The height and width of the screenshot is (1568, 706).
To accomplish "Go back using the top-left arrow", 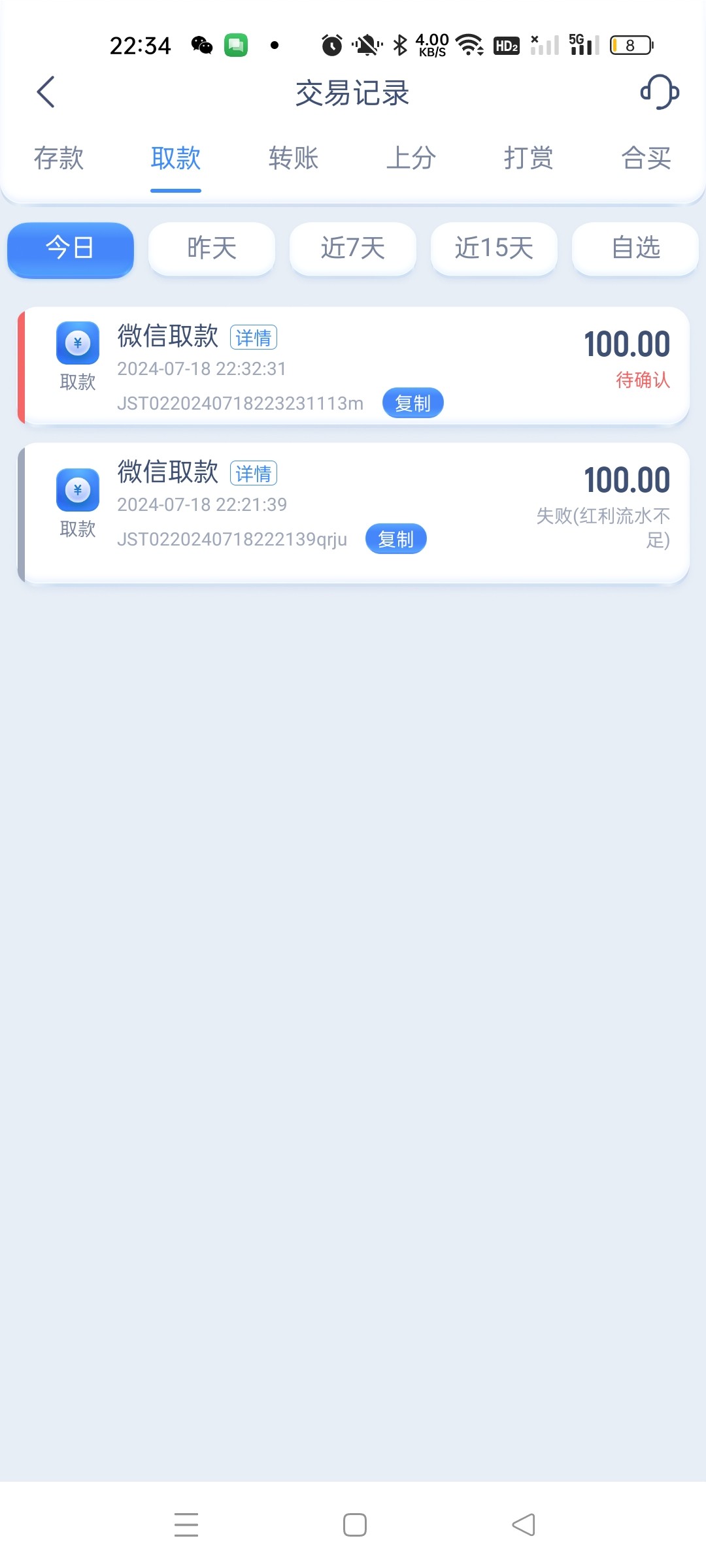I will coord(46,92).
